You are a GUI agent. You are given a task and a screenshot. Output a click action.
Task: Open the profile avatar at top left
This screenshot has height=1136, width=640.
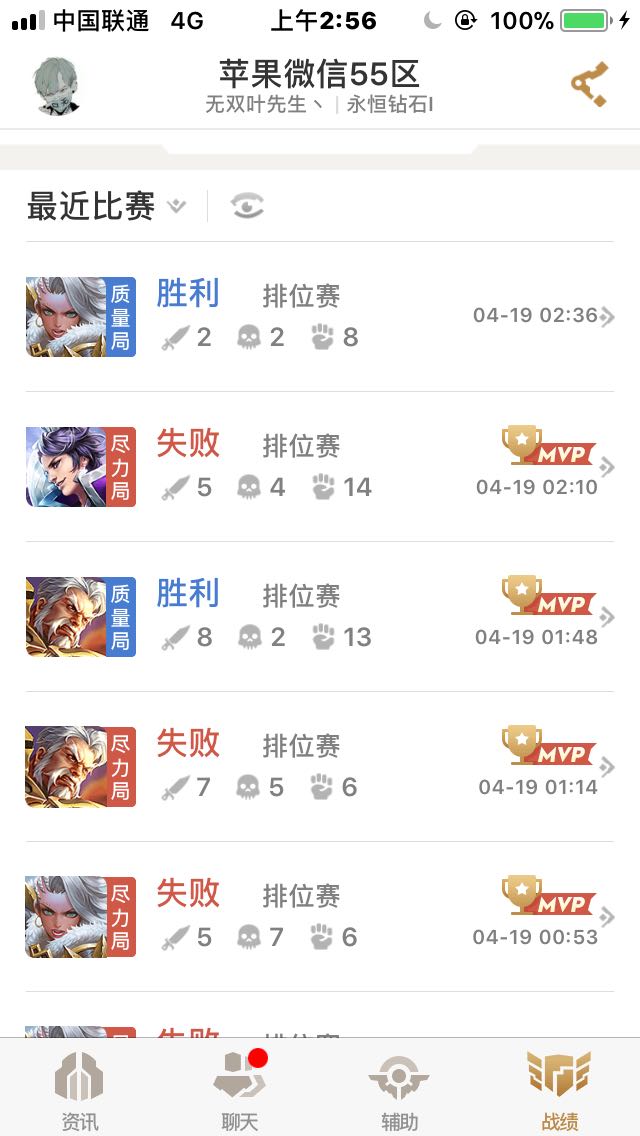tap(56, 86)
